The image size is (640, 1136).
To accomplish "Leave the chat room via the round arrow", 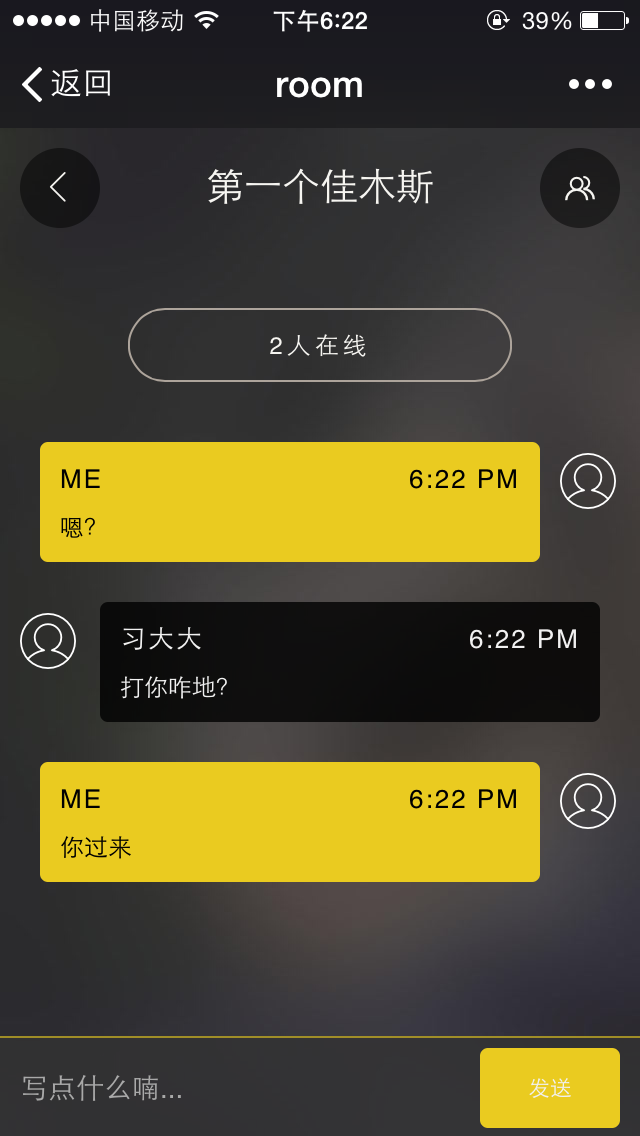I will tap(60, 188).
